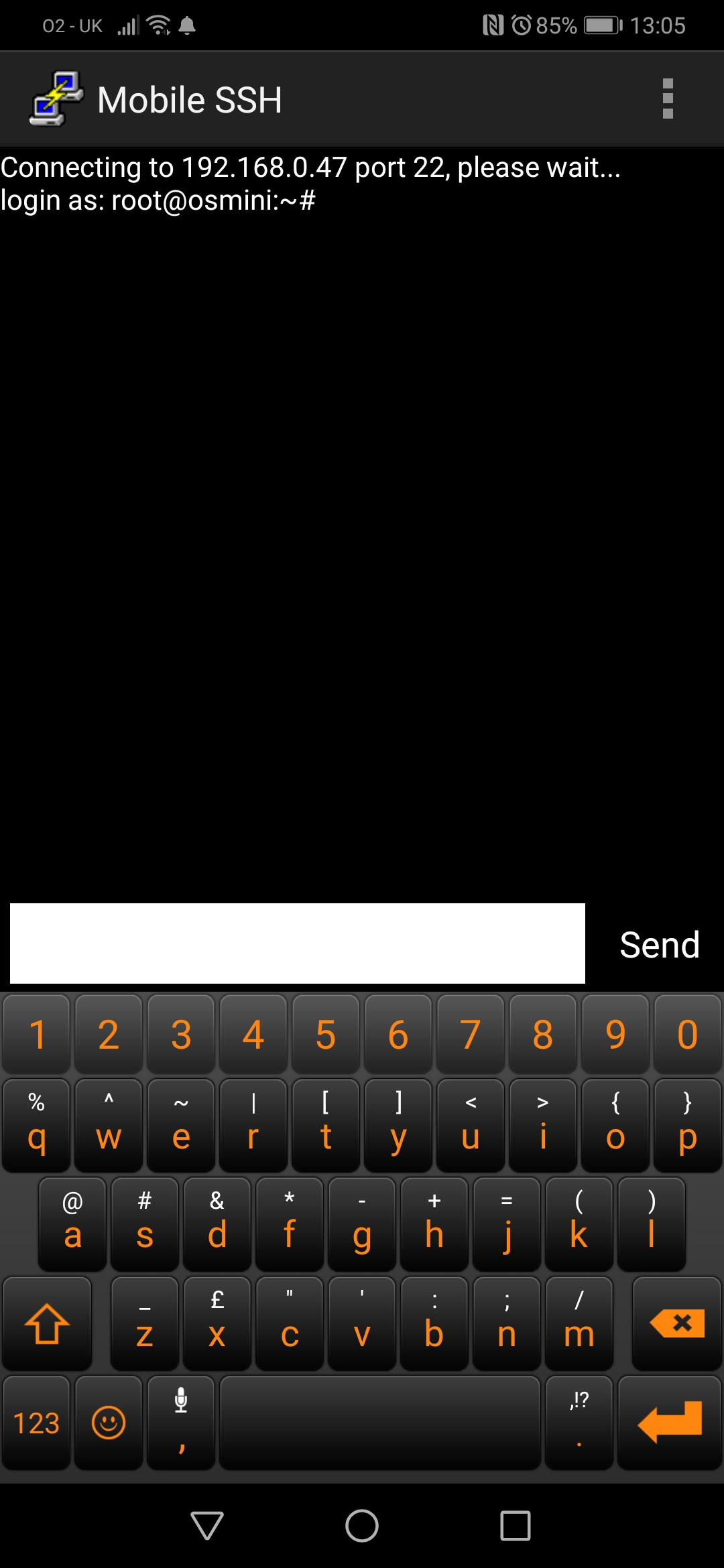Switch keyboard to 123 symbols layout
The height and width of the screenshot is (1568, 724).
point(36,1423)
